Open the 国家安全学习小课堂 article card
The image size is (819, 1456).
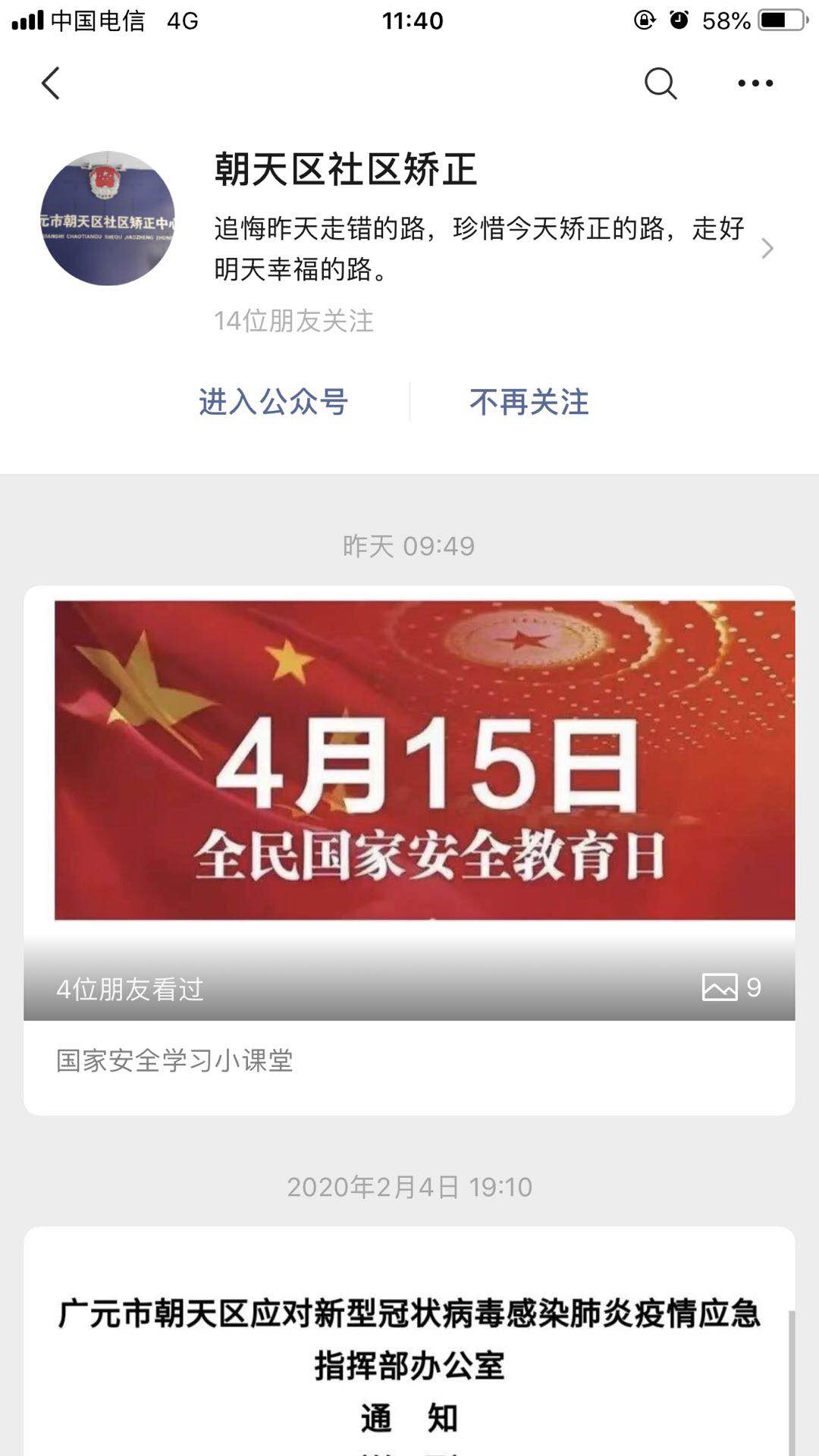409,849
